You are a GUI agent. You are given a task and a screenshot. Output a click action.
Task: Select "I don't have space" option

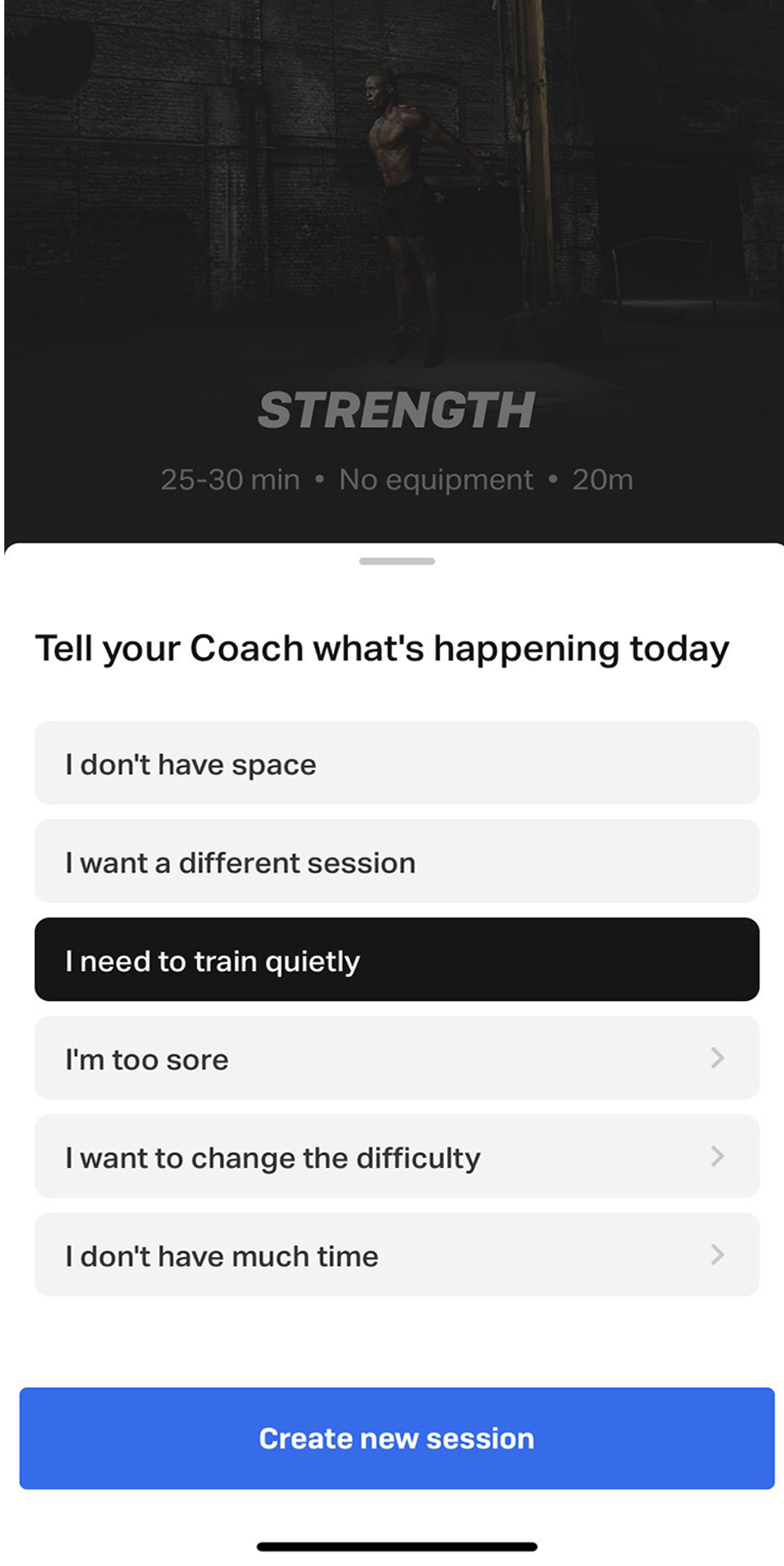pyautogui.click(x=396, y=763)
